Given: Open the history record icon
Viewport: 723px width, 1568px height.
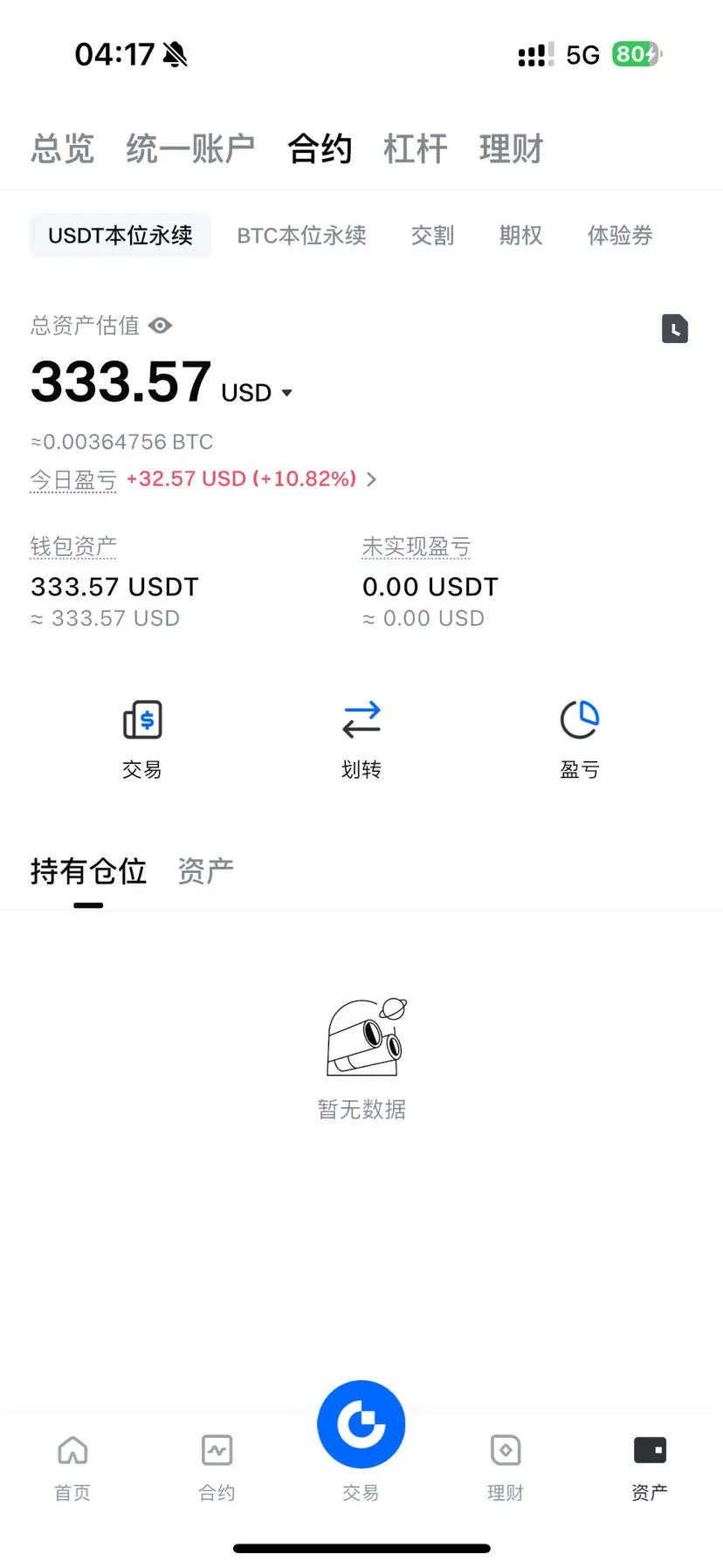Looking at the screenshot, I should pyautogui.click(x=674, y=328).
